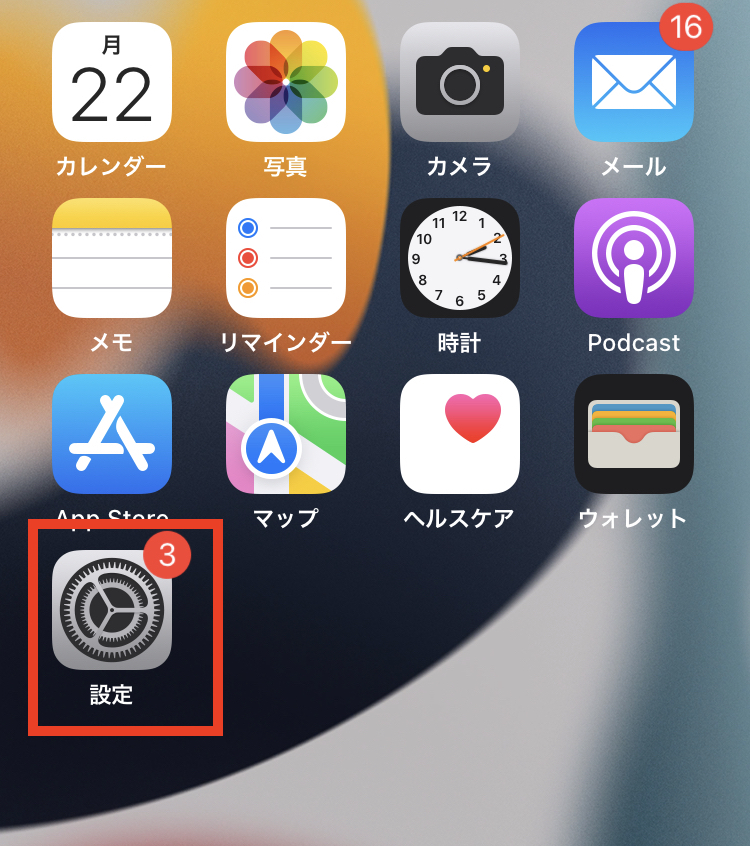Screen dimensions: 750x846
Task: Launch the 写真 photos app
Action: point(286,82)
